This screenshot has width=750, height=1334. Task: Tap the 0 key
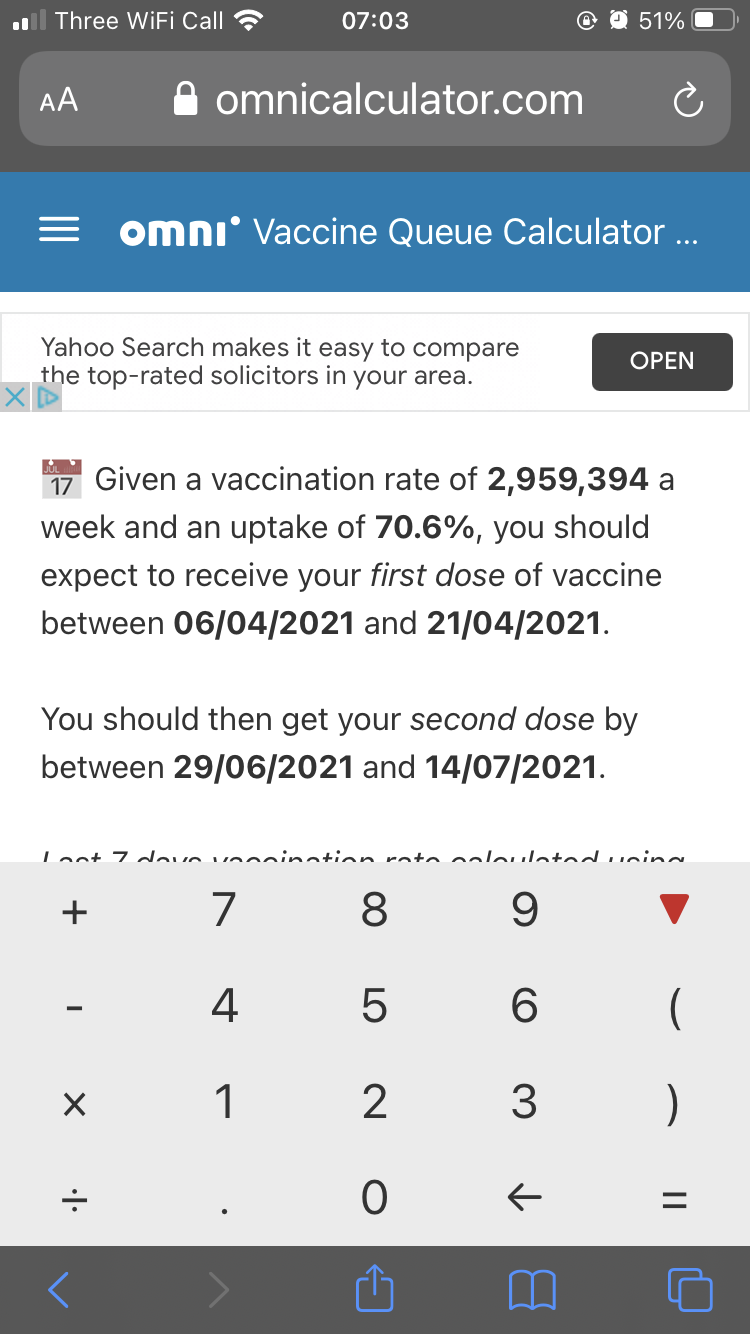(x=374, y=1197)
